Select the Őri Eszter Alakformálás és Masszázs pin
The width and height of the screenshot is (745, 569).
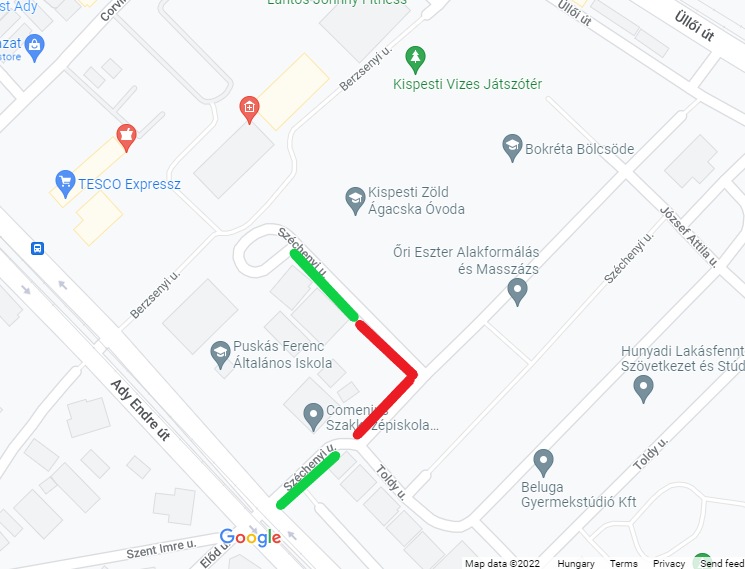coord(517,291)
